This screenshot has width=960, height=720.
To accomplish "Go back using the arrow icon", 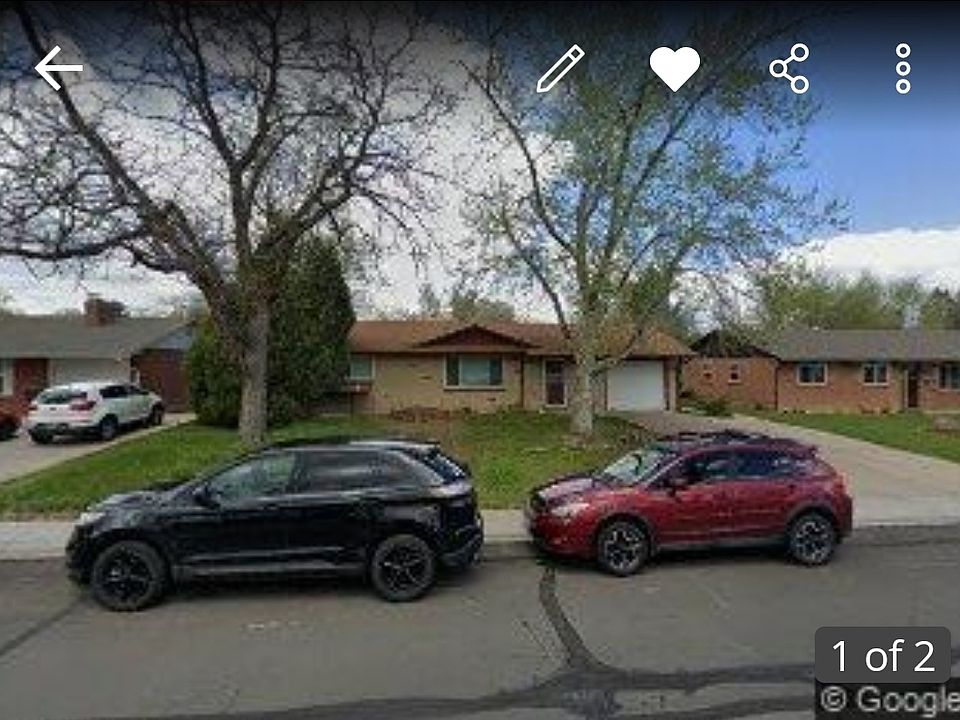I will coord(58,68).
